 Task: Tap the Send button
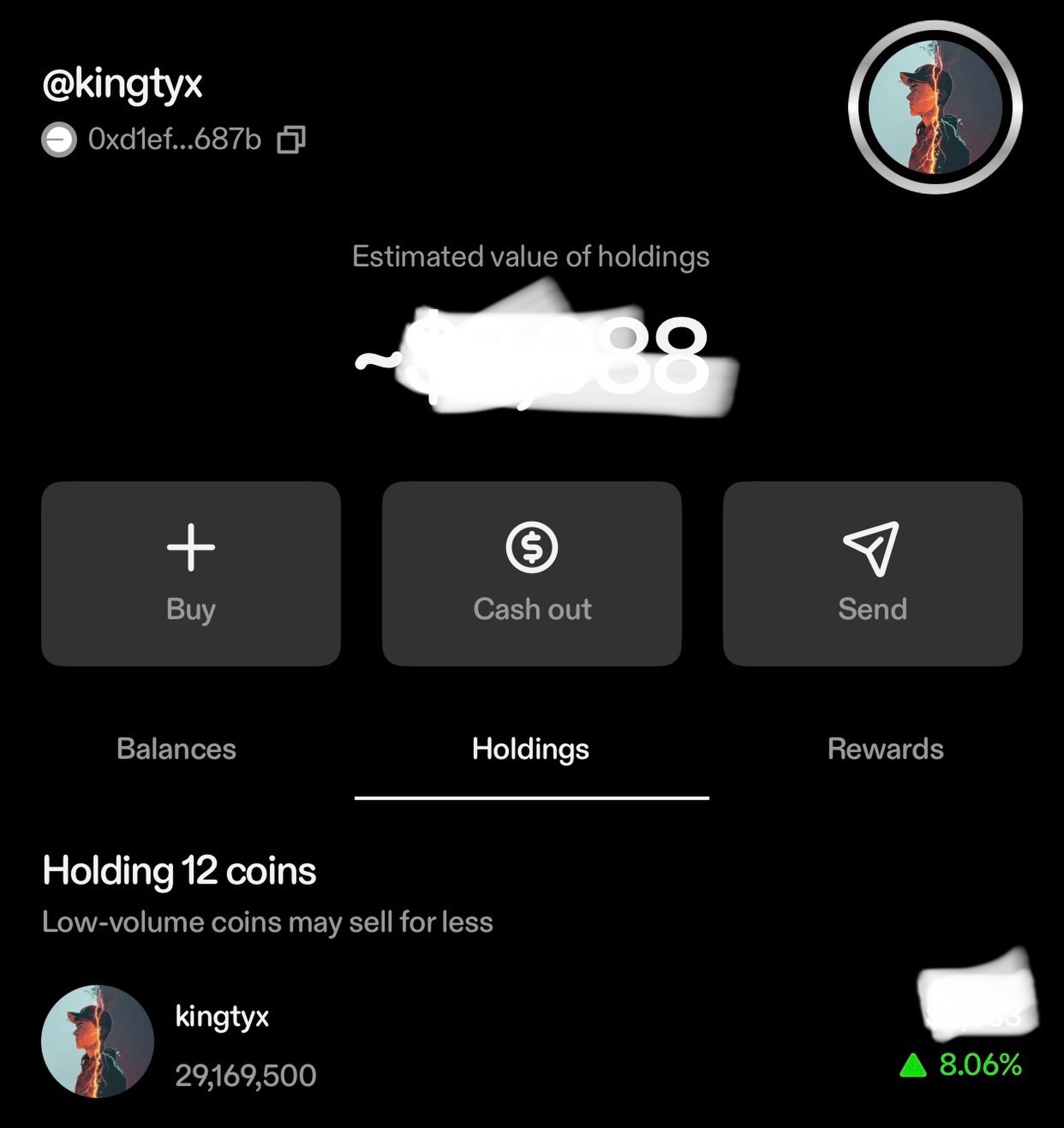(x=872, y=573)
